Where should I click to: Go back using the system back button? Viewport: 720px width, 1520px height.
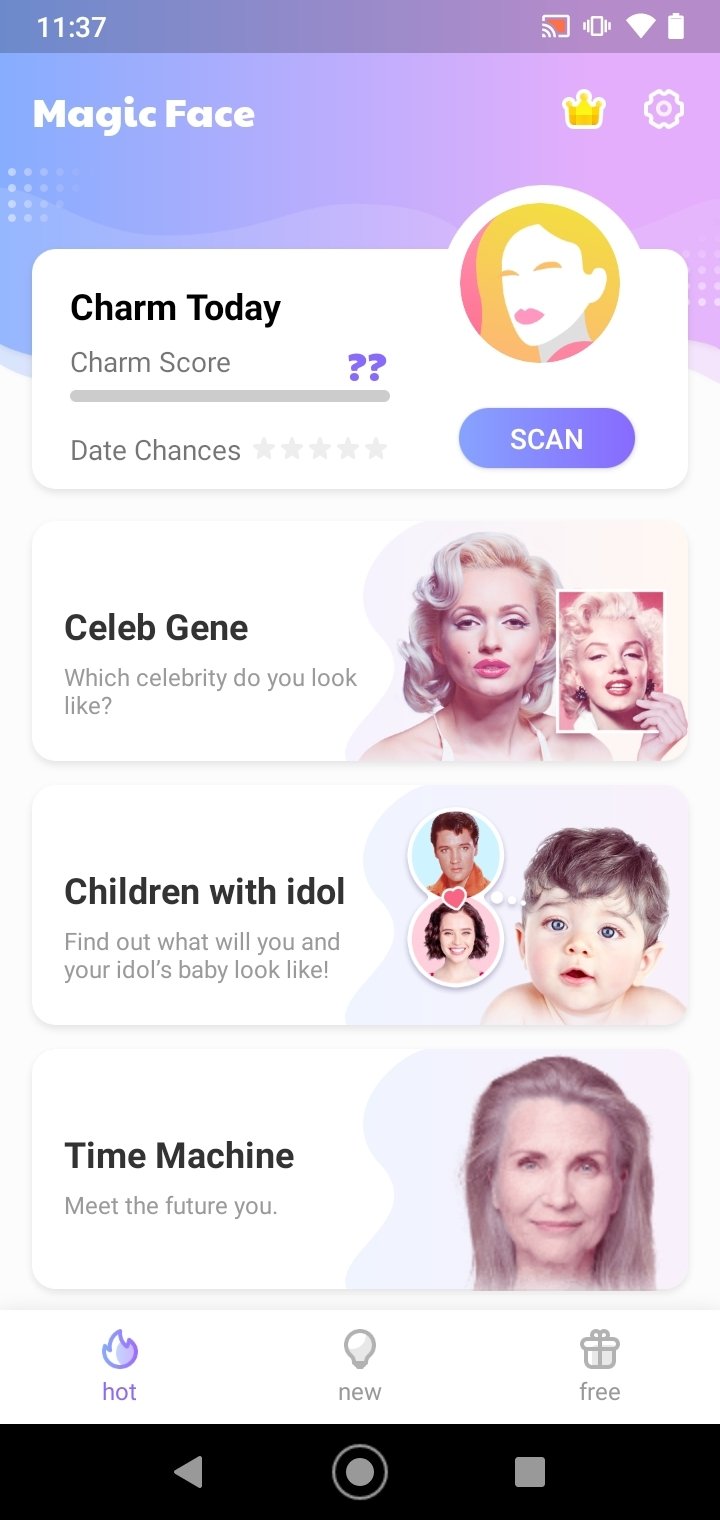coord(188,1472)
